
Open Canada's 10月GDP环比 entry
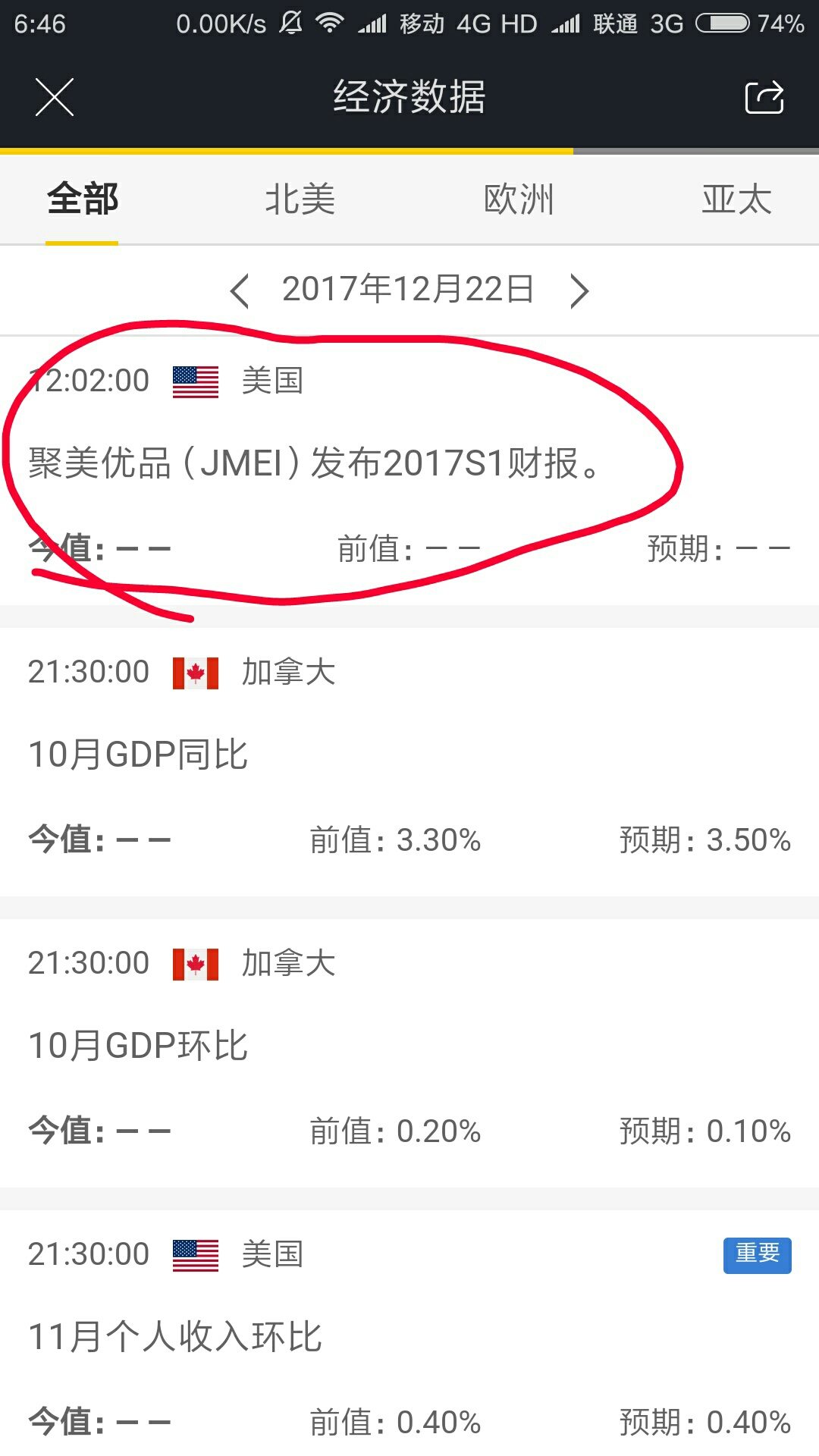click(x=409, y=1053)
